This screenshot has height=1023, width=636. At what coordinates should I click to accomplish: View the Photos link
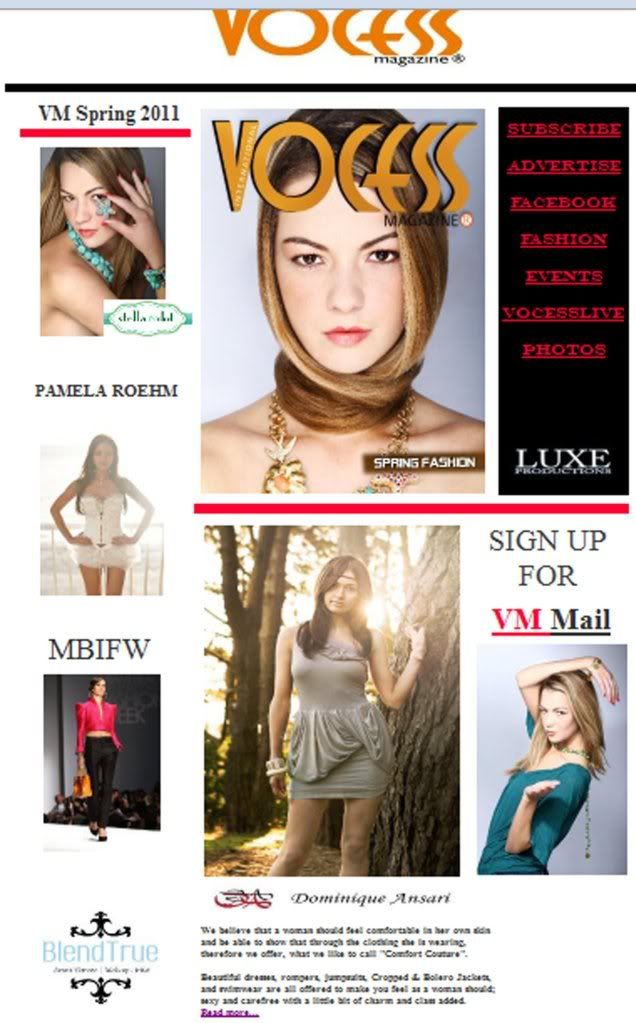(x=564, y=350)
